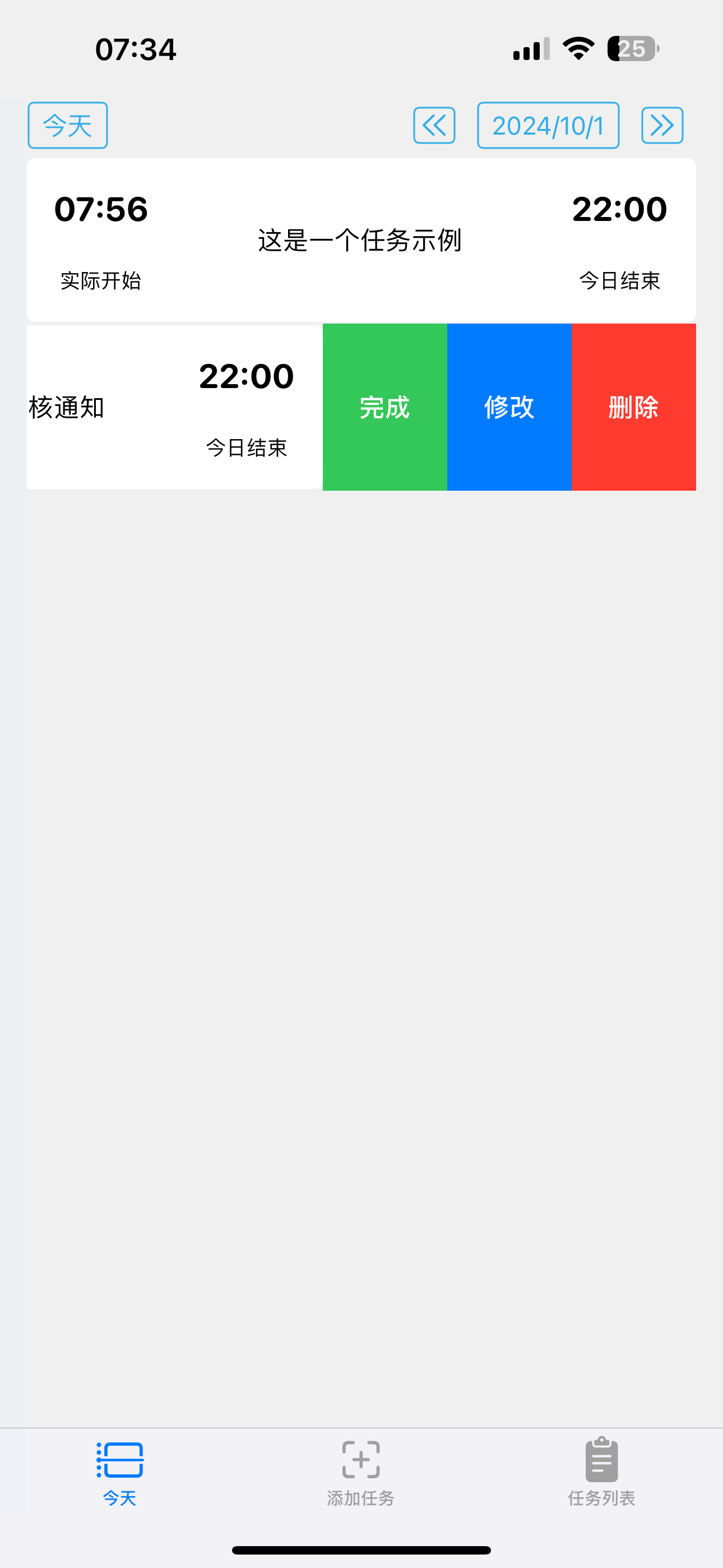Tap 修改 to edit the task
This screenshot has width=723, height=1568.
tap(509, 407)
